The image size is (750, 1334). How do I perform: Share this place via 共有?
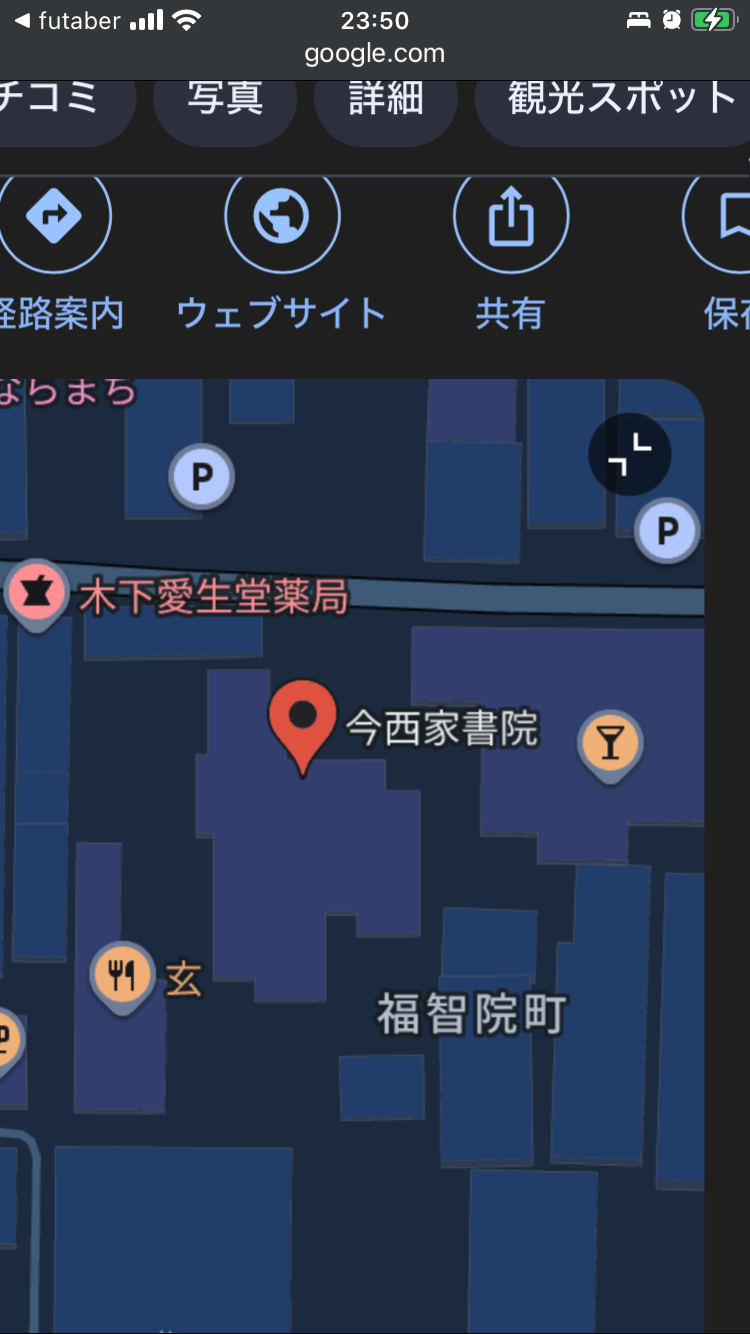pyautogui.click(x=511, y=216)
